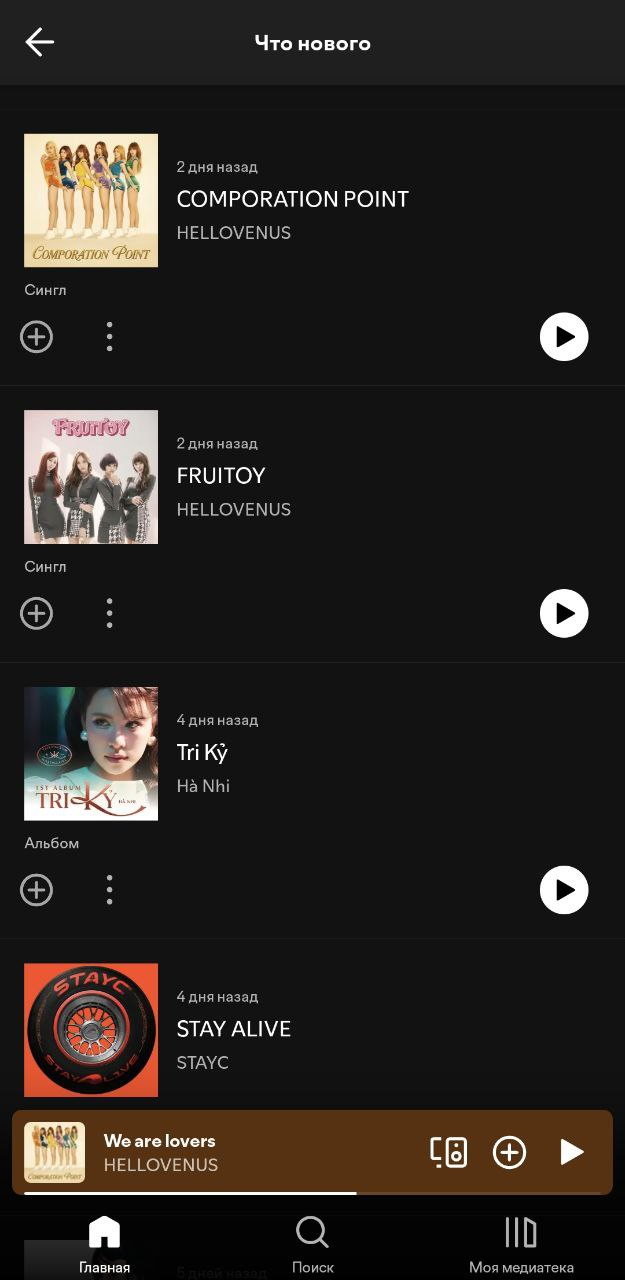Open the FRUITOY release
The image size is (625, 1280).
click(221, 476)
